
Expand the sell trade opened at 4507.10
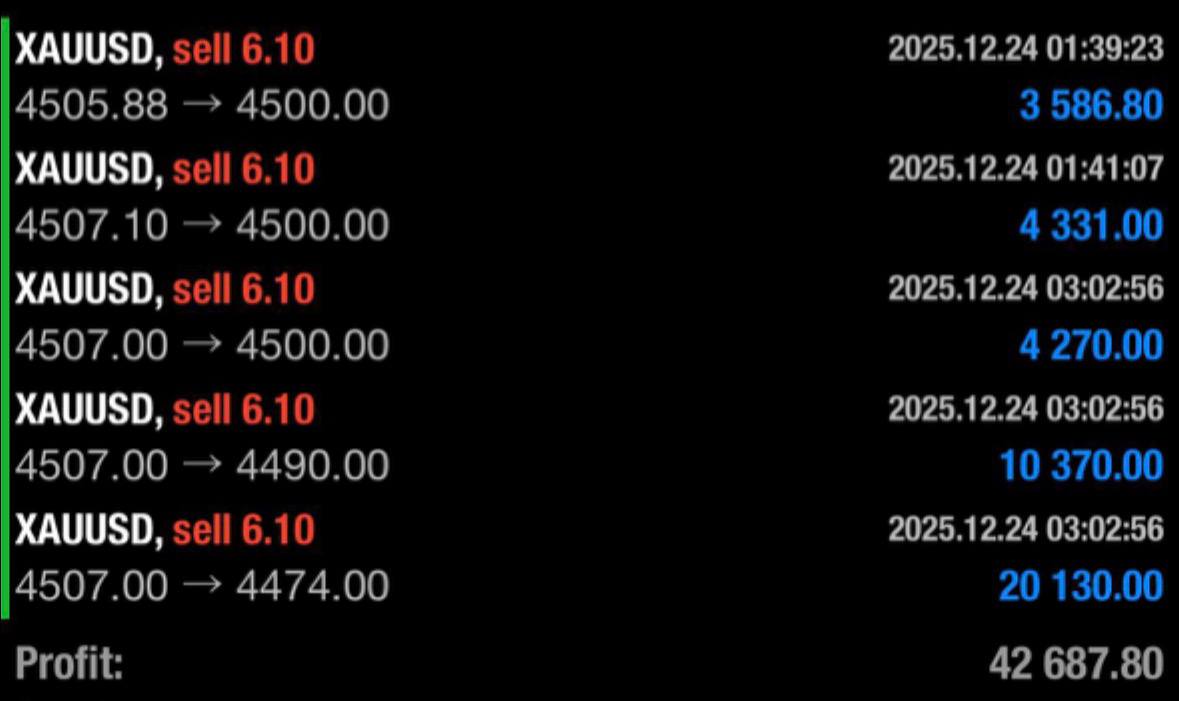tap(589, 196)
